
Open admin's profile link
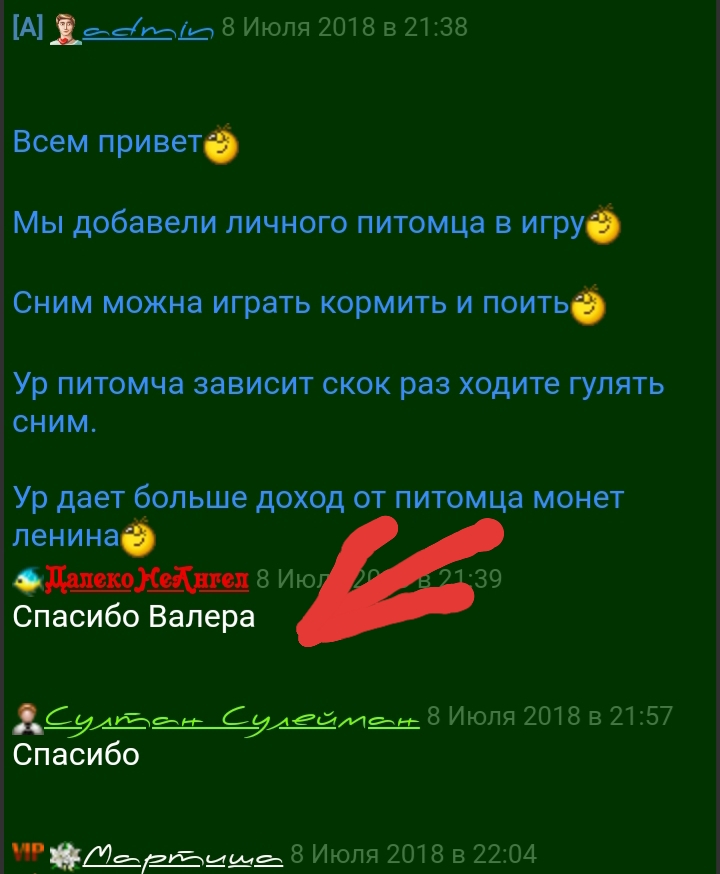[x=148, y=30]
